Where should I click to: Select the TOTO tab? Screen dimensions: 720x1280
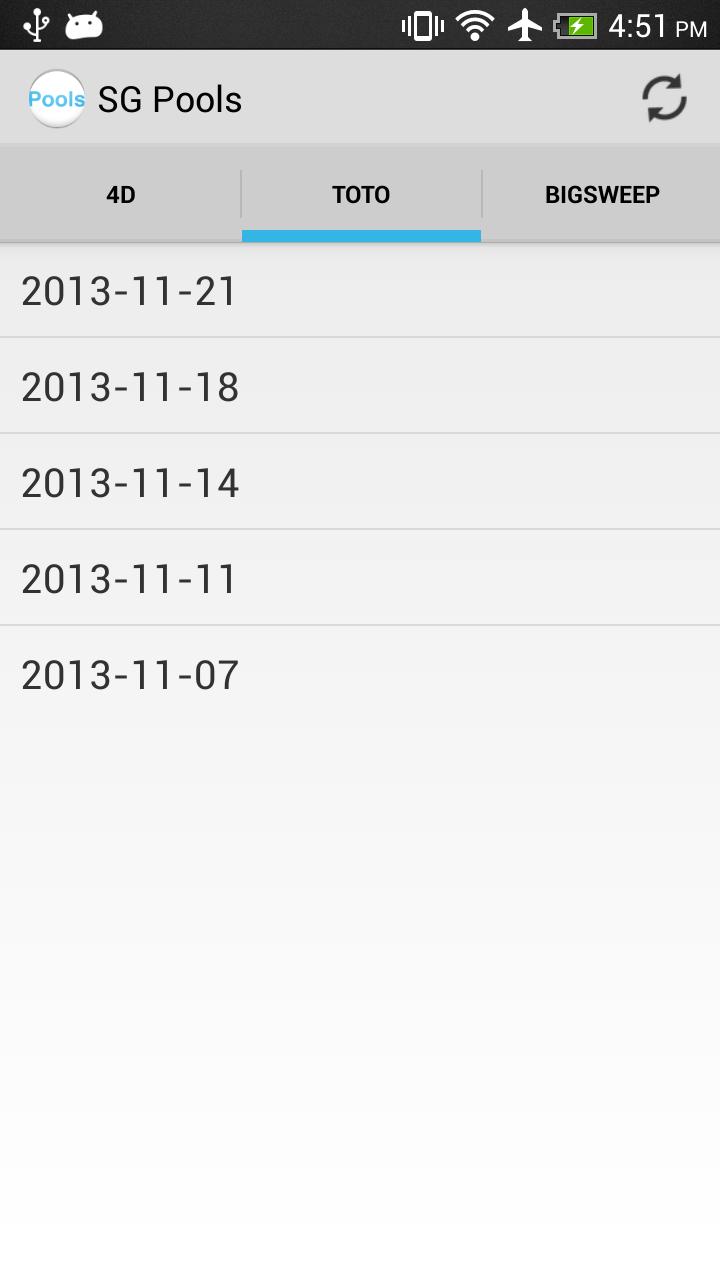361,194
